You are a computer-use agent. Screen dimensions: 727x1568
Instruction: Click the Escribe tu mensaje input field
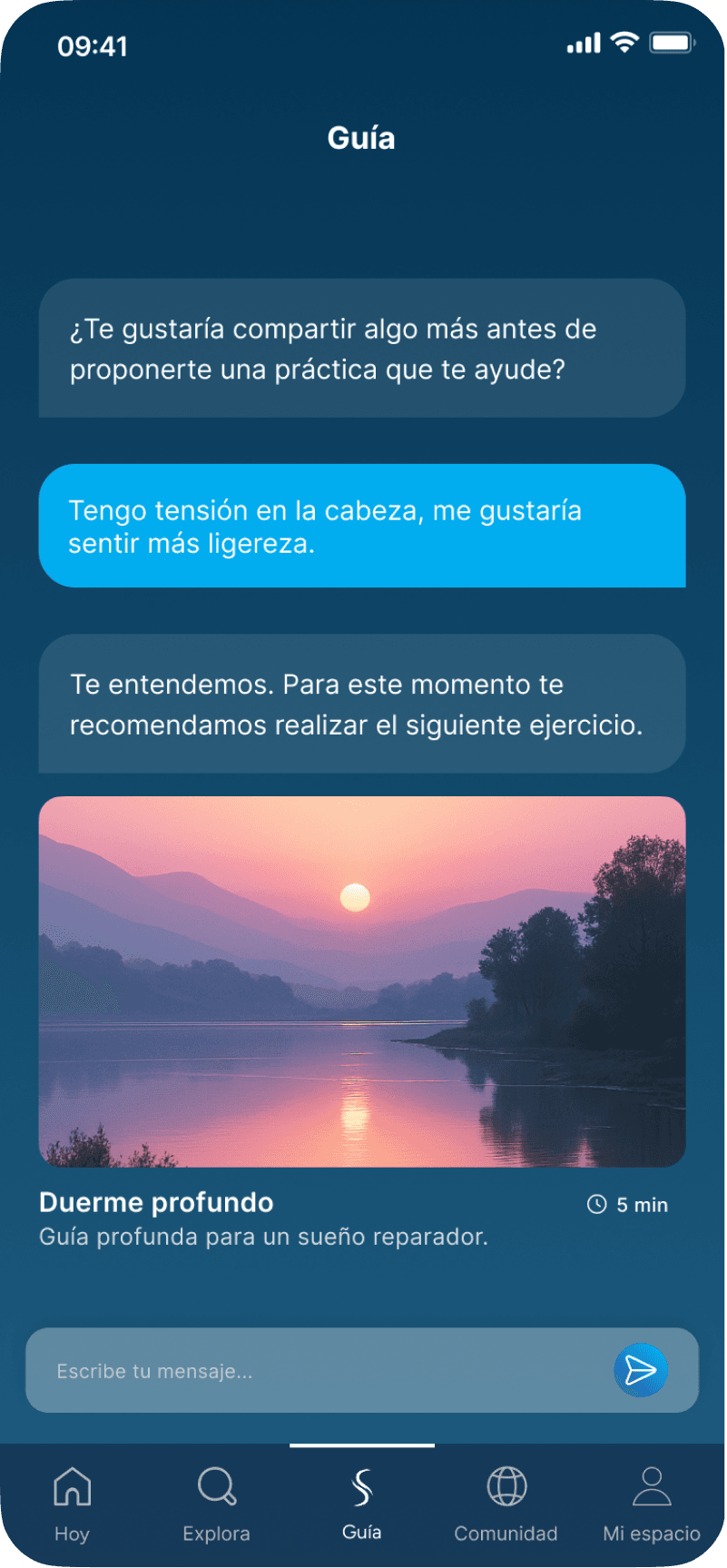pyautogui.click(x=272, y=1371)
